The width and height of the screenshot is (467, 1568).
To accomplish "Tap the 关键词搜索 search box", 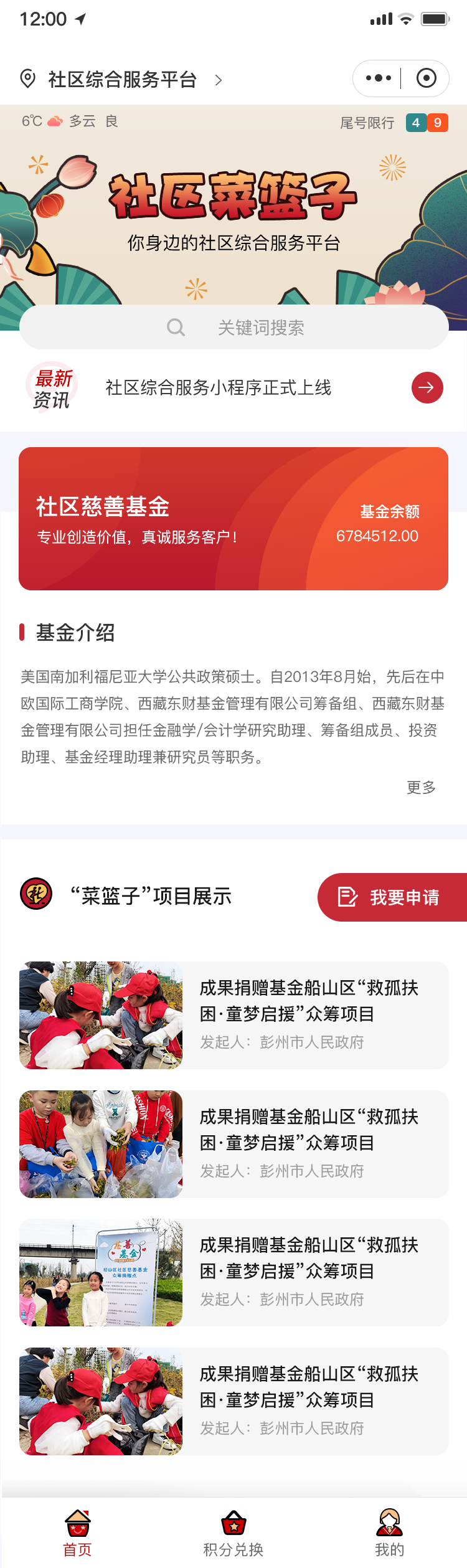I will point(234,328).
